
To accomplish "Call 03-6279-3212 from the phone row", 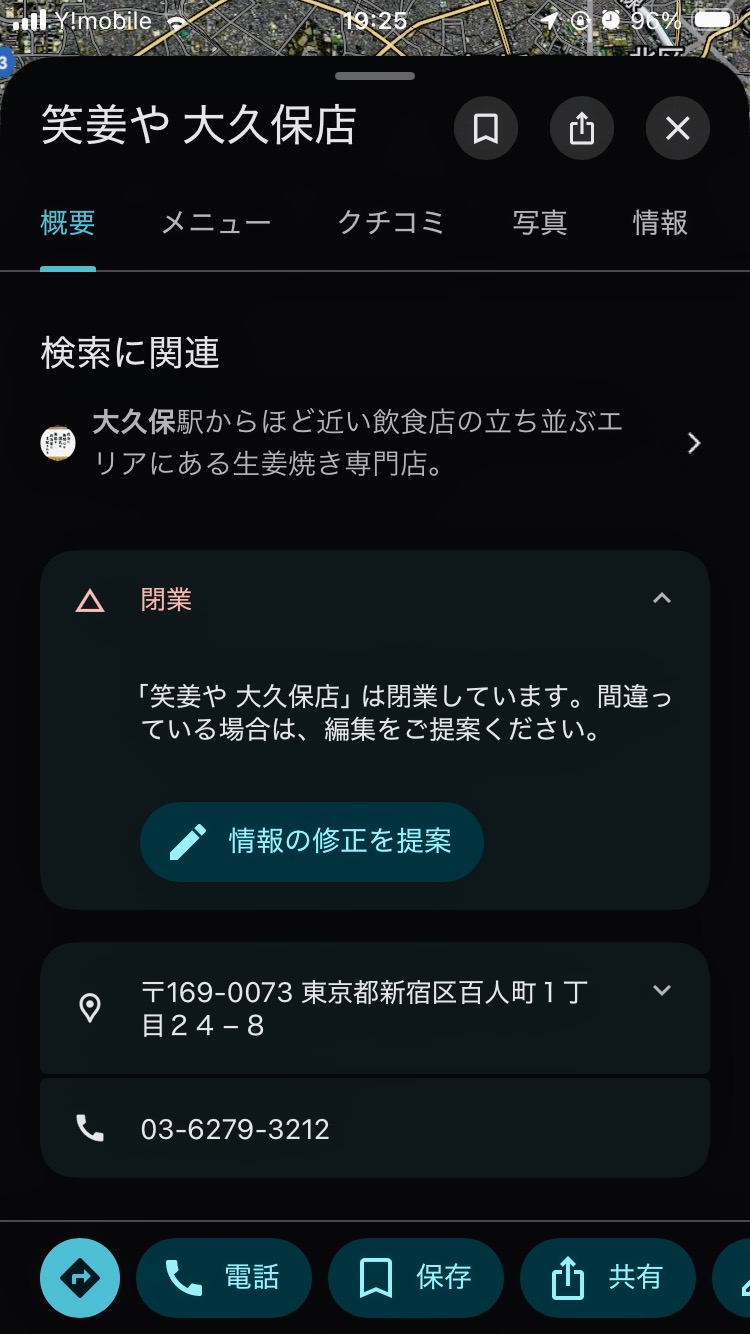I will tap(236, 1130).
